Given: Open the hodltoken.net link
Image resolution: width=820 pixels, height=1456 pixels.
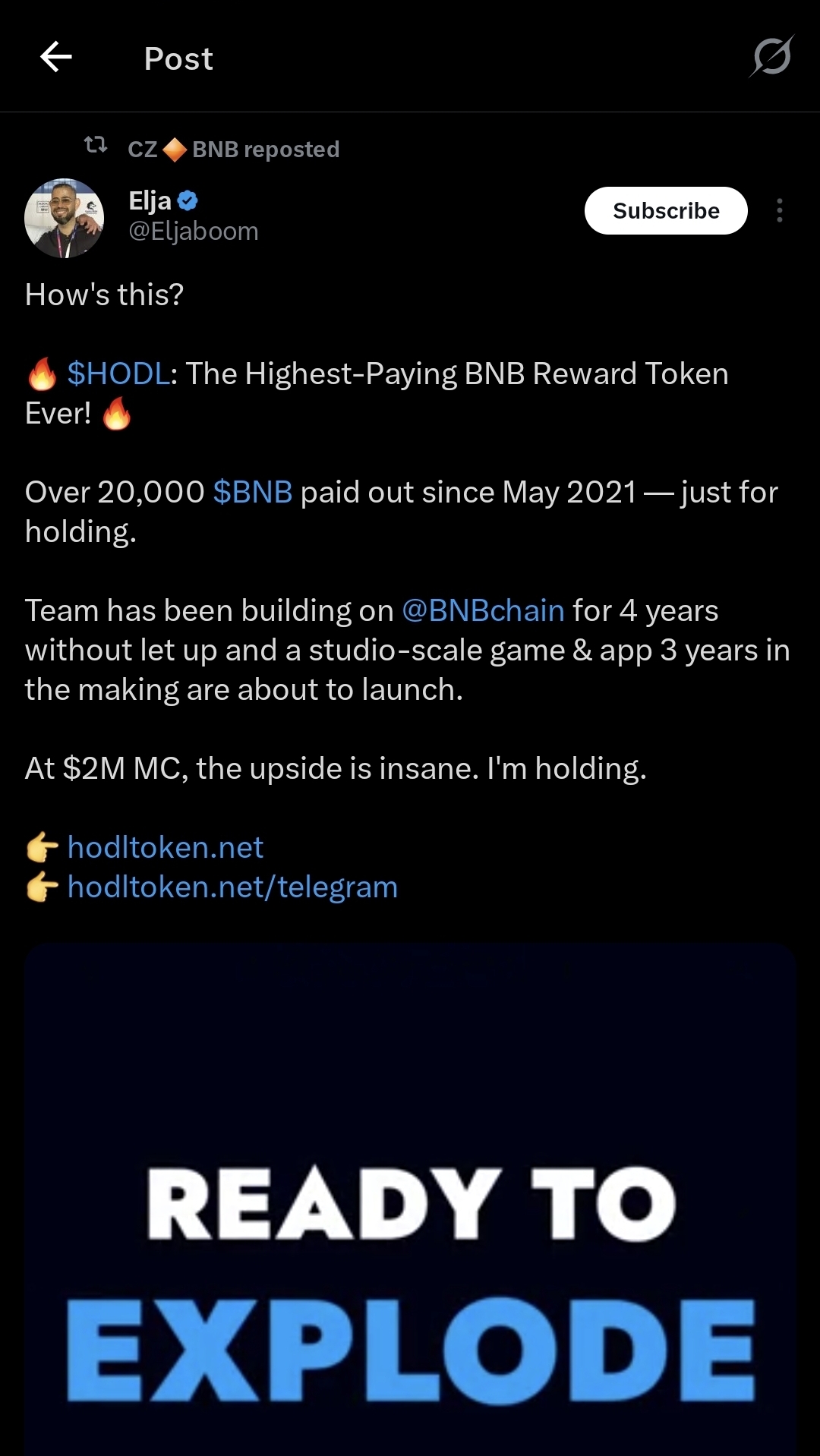Looking at the screenshot, I should click(x=166, y=848).
